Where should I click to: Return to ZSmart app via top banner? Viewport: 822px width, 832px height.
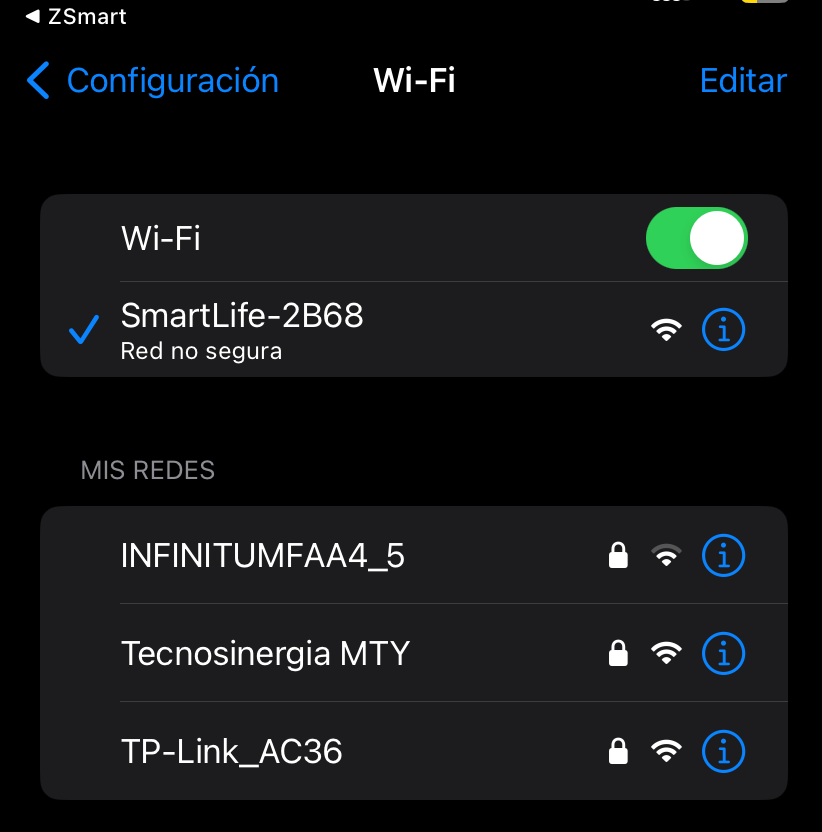pos(75,16)
